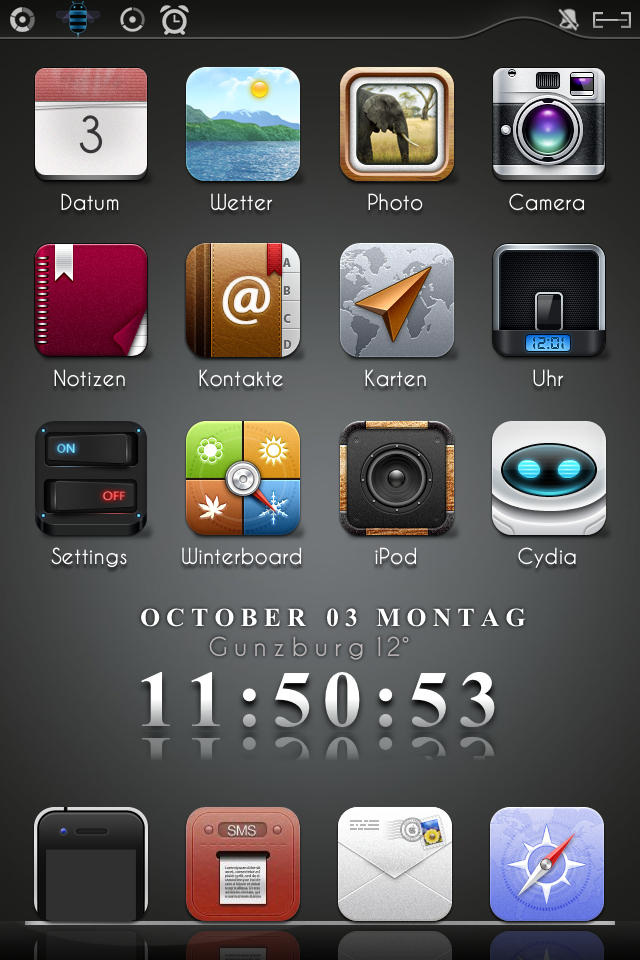Launch the Wetter weather app
The height and width of the screenshot is (960, 640).
pyautogui.click(x=243, y=124)
